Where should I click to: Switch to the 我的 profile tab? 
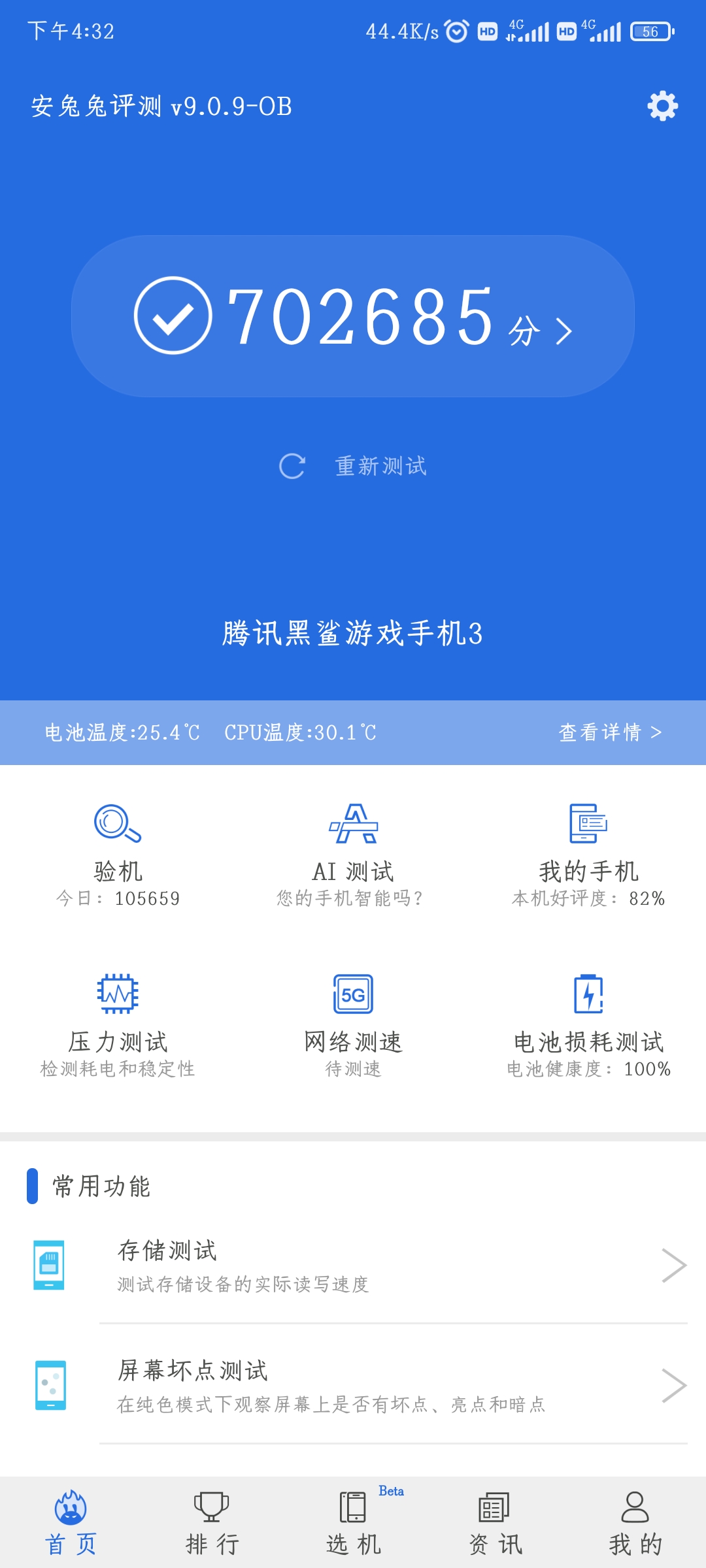(x=635, y=1522)
